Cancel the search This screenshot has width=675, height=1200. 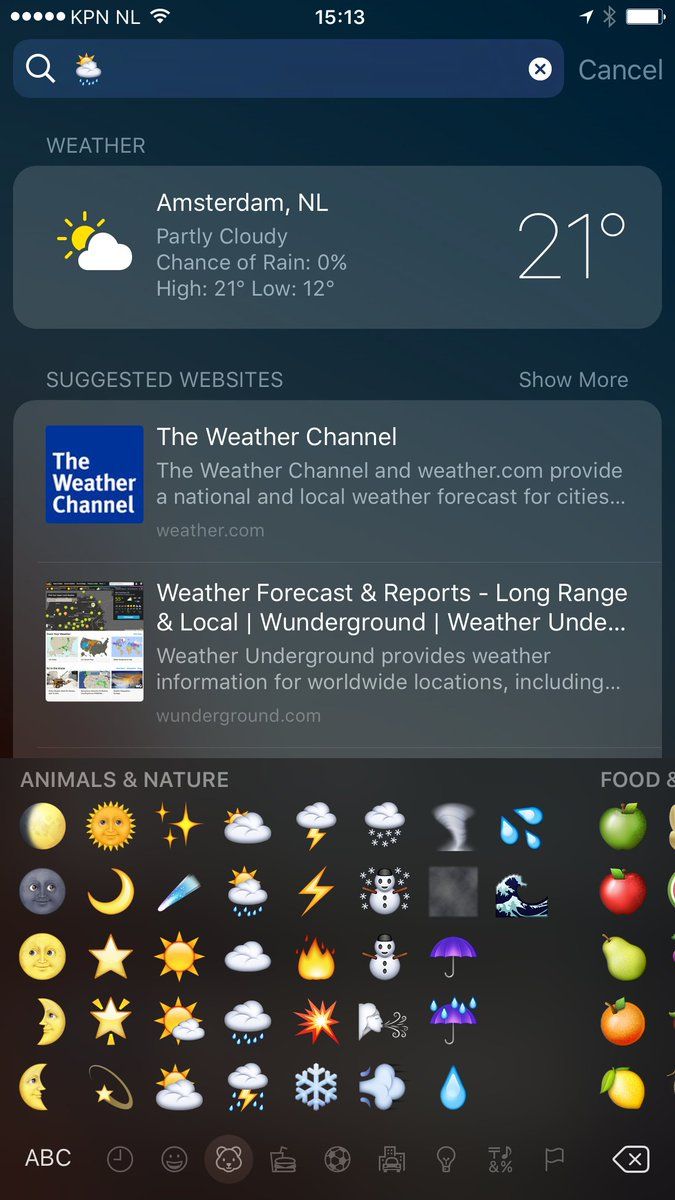coord(620,70)
